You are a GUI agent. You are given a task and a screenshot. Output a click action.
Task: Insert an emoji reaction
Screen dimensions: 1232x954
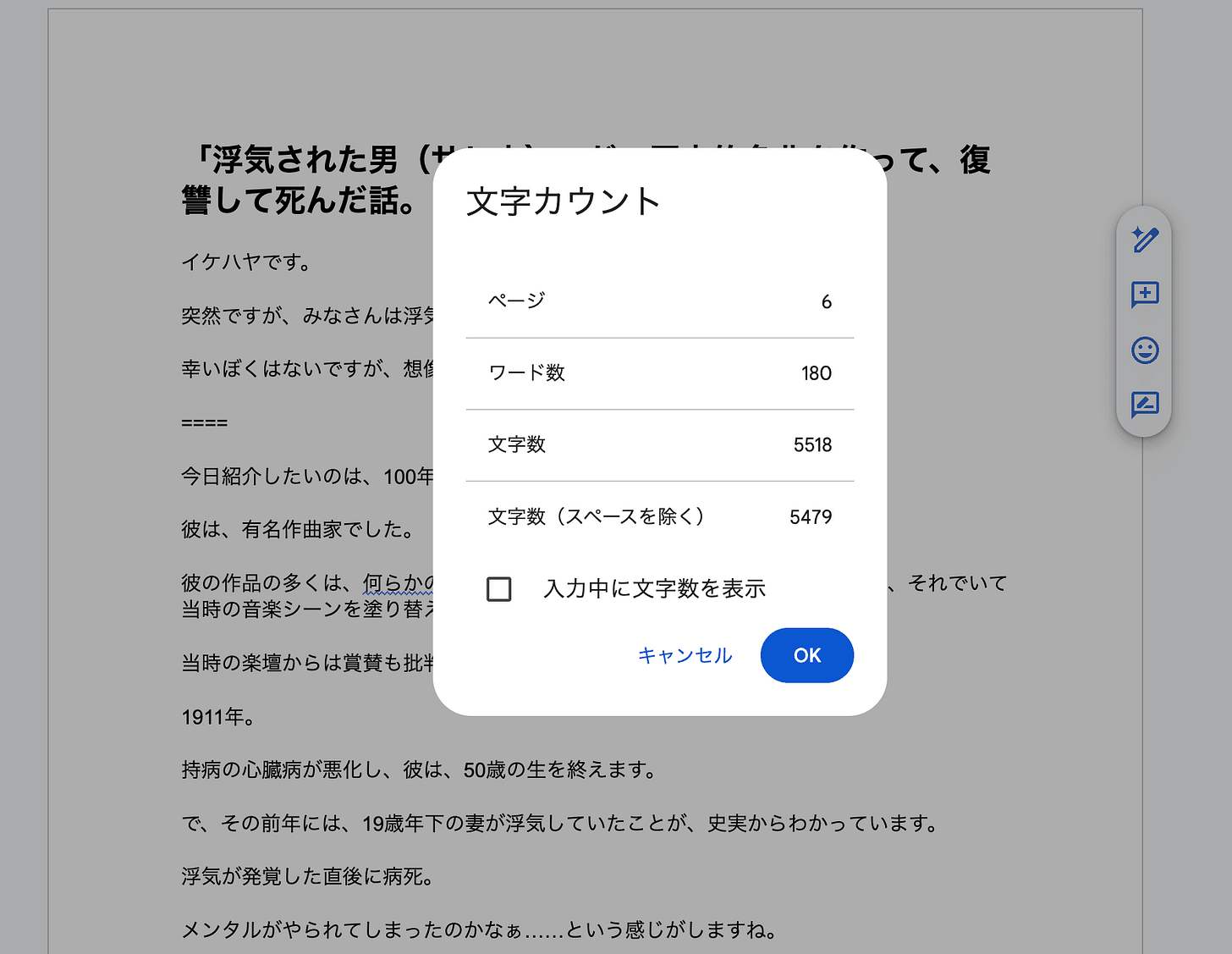(x=1145, y=350)
